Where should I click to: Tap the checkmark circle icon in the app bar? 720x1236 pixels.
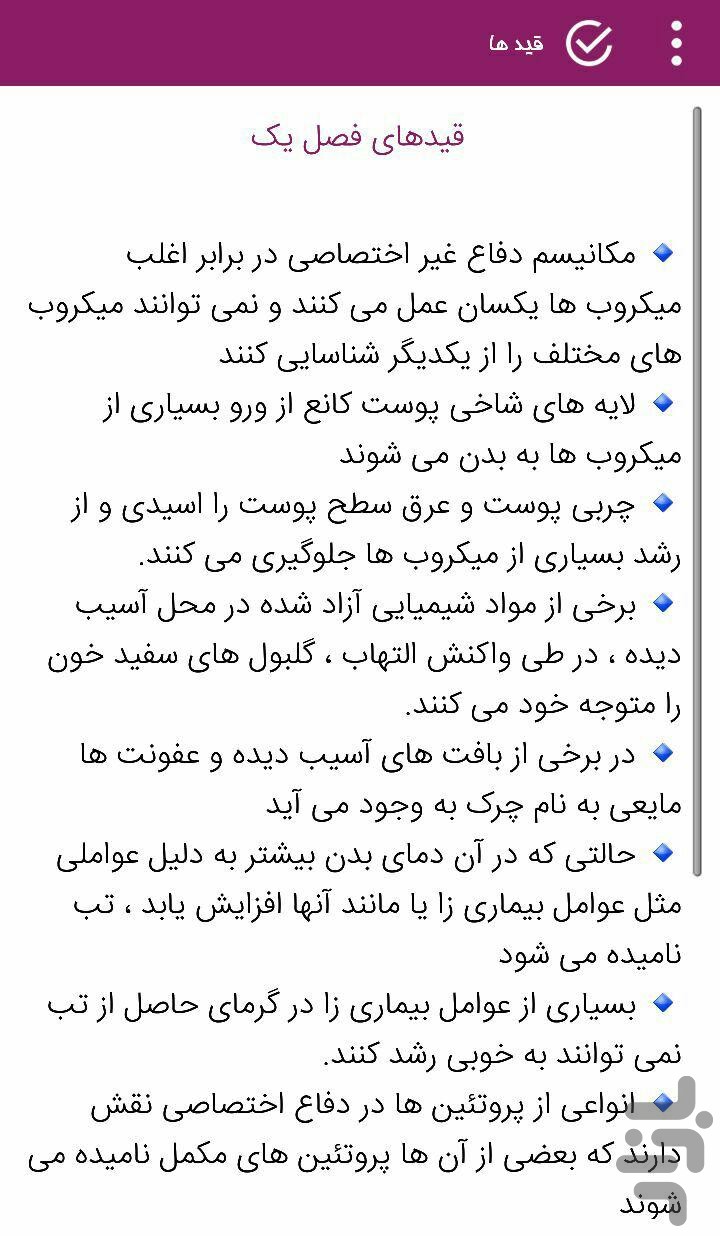click(x=589, y=43)
